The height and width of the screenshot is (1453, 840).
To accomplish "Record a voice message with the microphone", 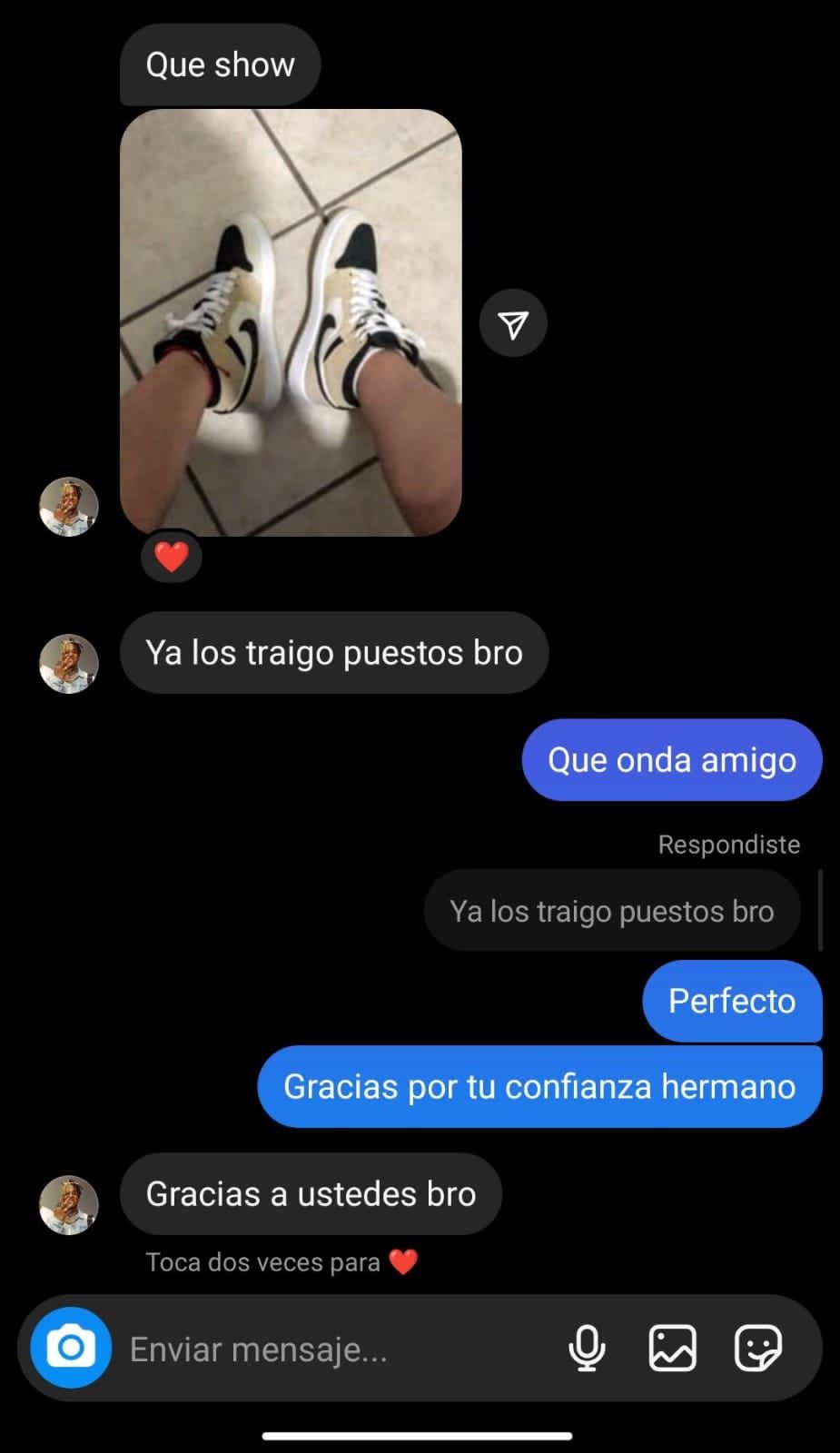I will pos(587,1348).
